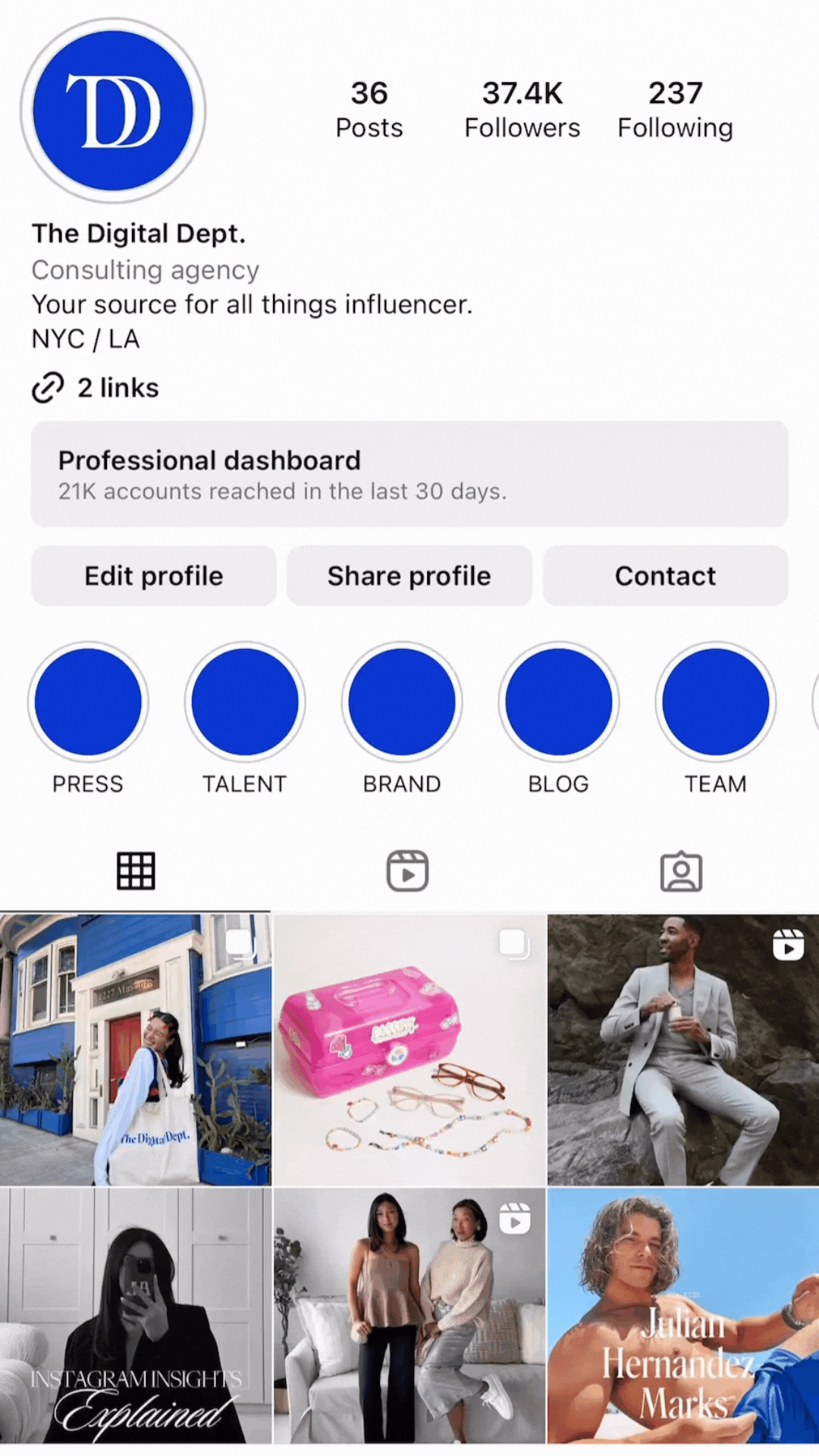Open the Professional dashboard card
819x1456 pixels.
coord(409,474)
